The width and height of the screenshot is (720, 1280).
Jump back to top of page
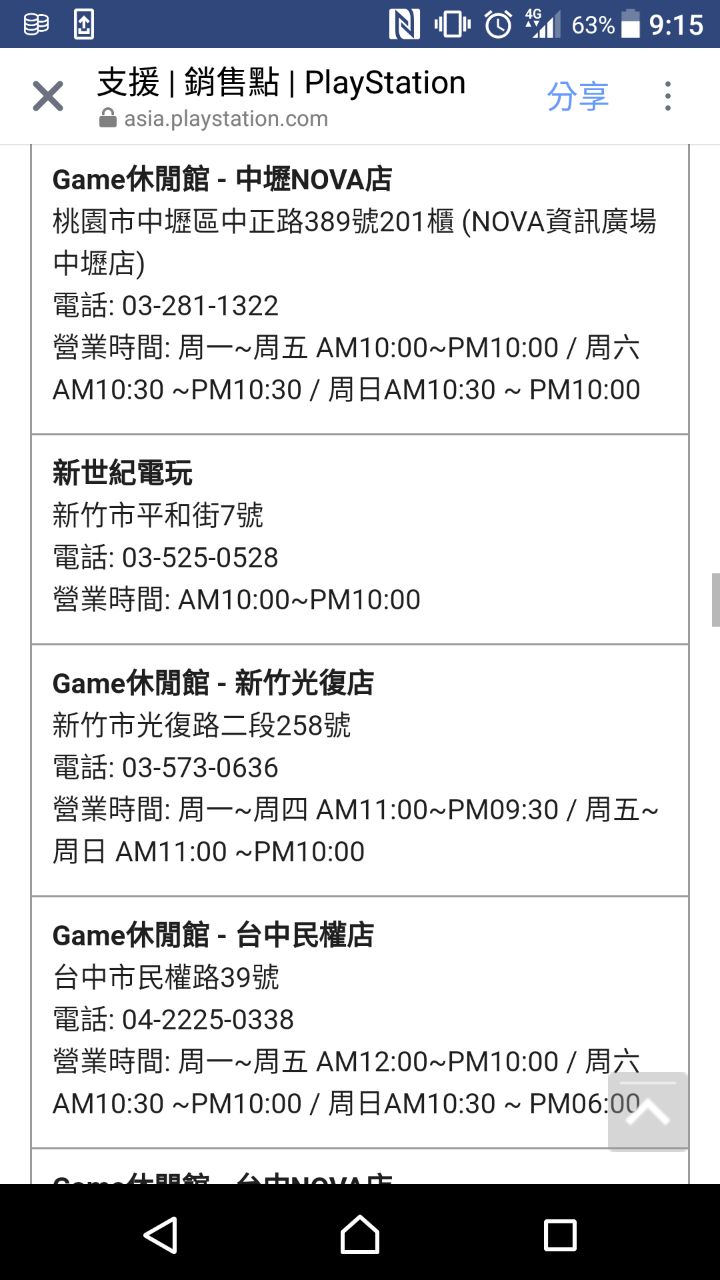pyautogui.click(x=648, y=1112)
